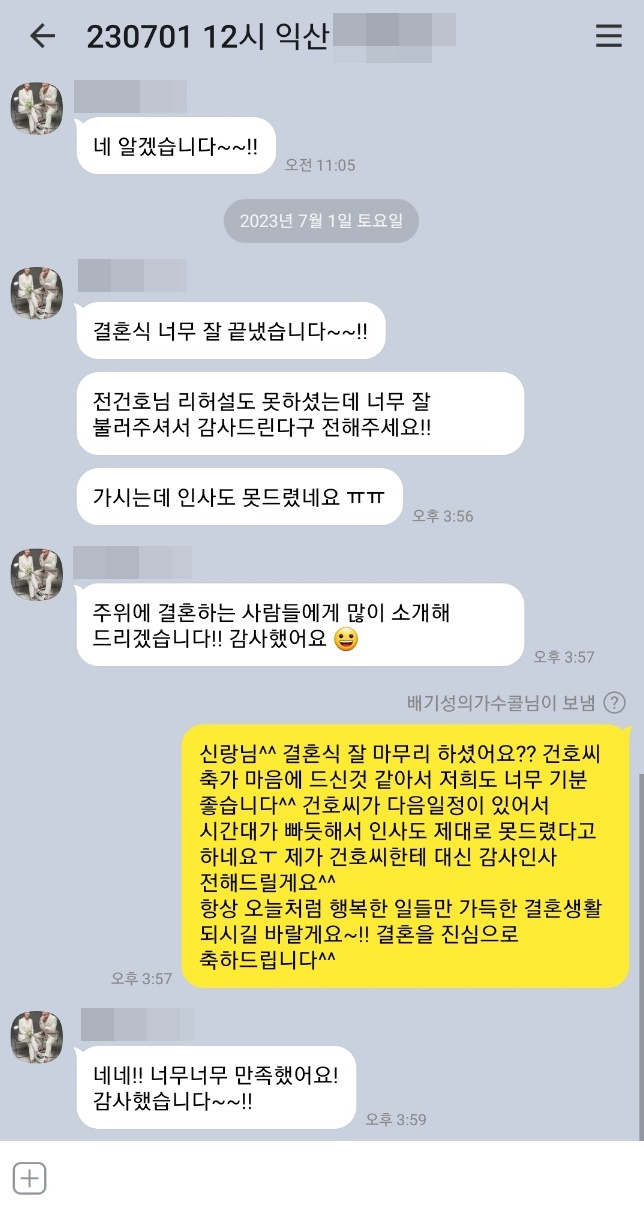Open the help icon beside 배기성의가수콜님이 보냄

(615, 702)
